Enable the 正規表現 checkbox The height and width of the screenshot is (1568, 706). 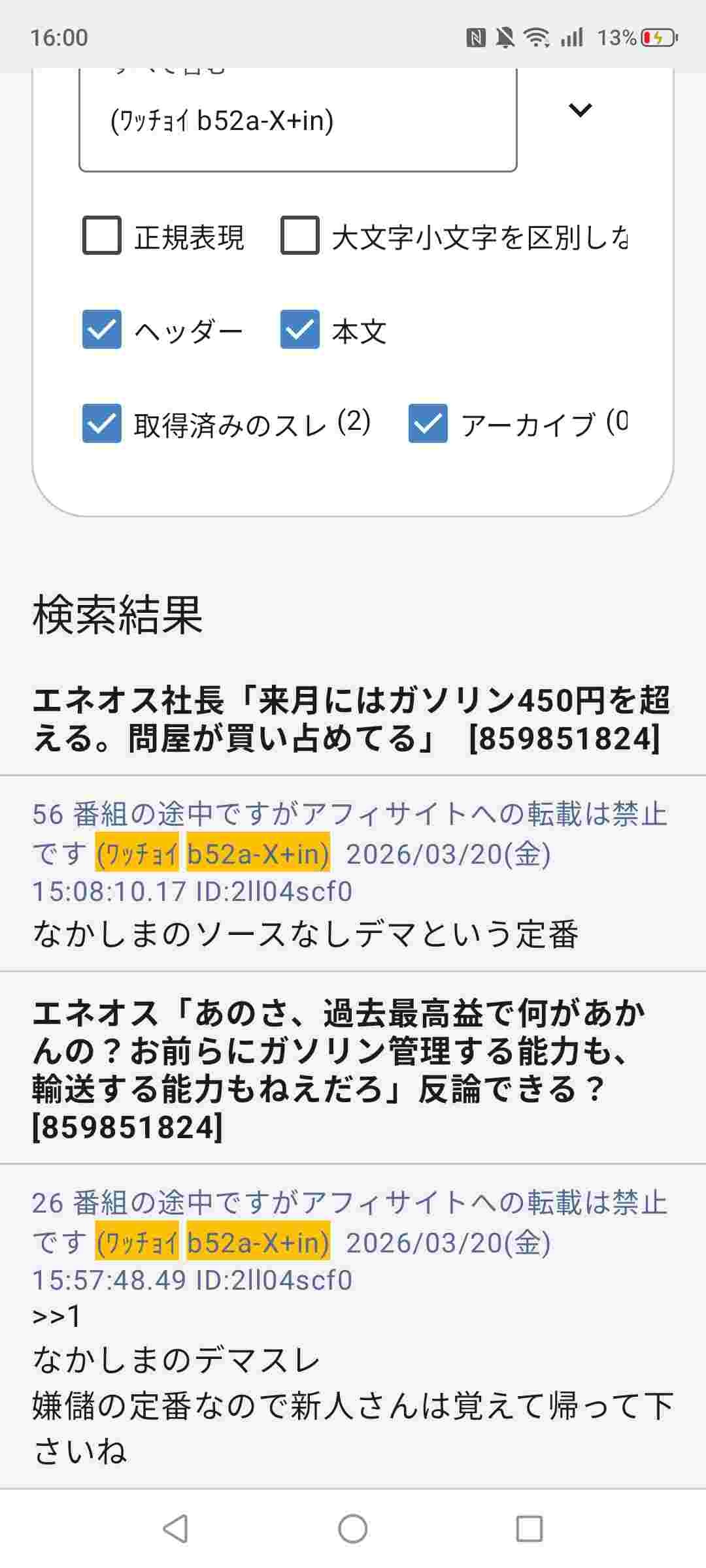coord(102,235)
